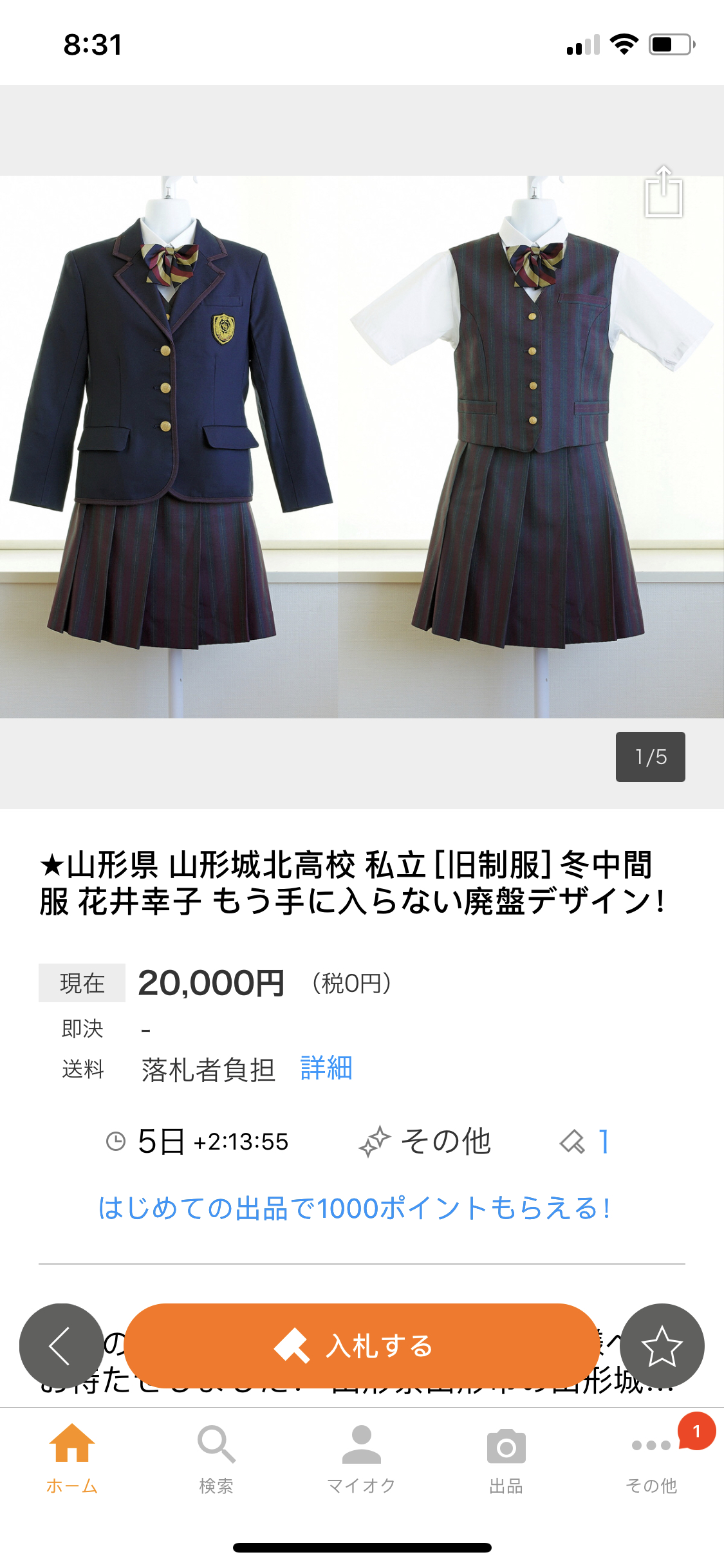The image size is (724, 1568).
Task: Open the school uniform product photo
Action: (x=360, y=447)
